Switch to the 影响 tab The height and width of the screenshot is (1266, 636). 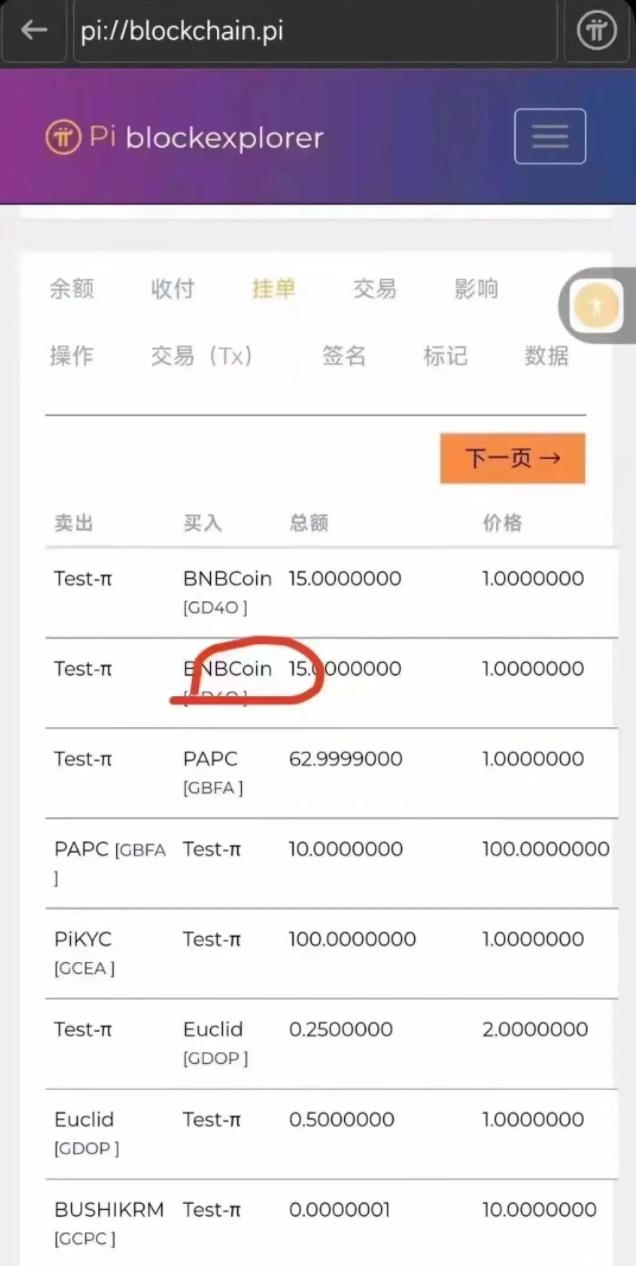tap(476, 289)
